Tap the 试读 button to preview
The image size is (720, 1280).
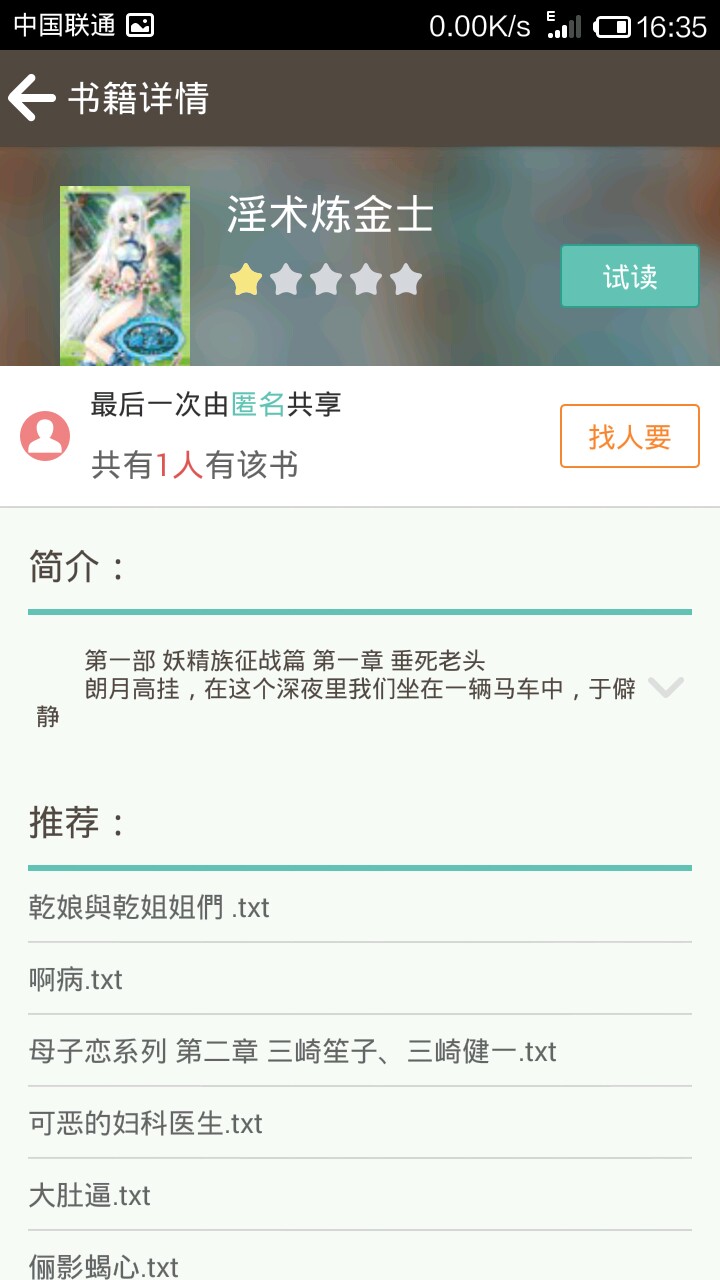tap(629, 276)
